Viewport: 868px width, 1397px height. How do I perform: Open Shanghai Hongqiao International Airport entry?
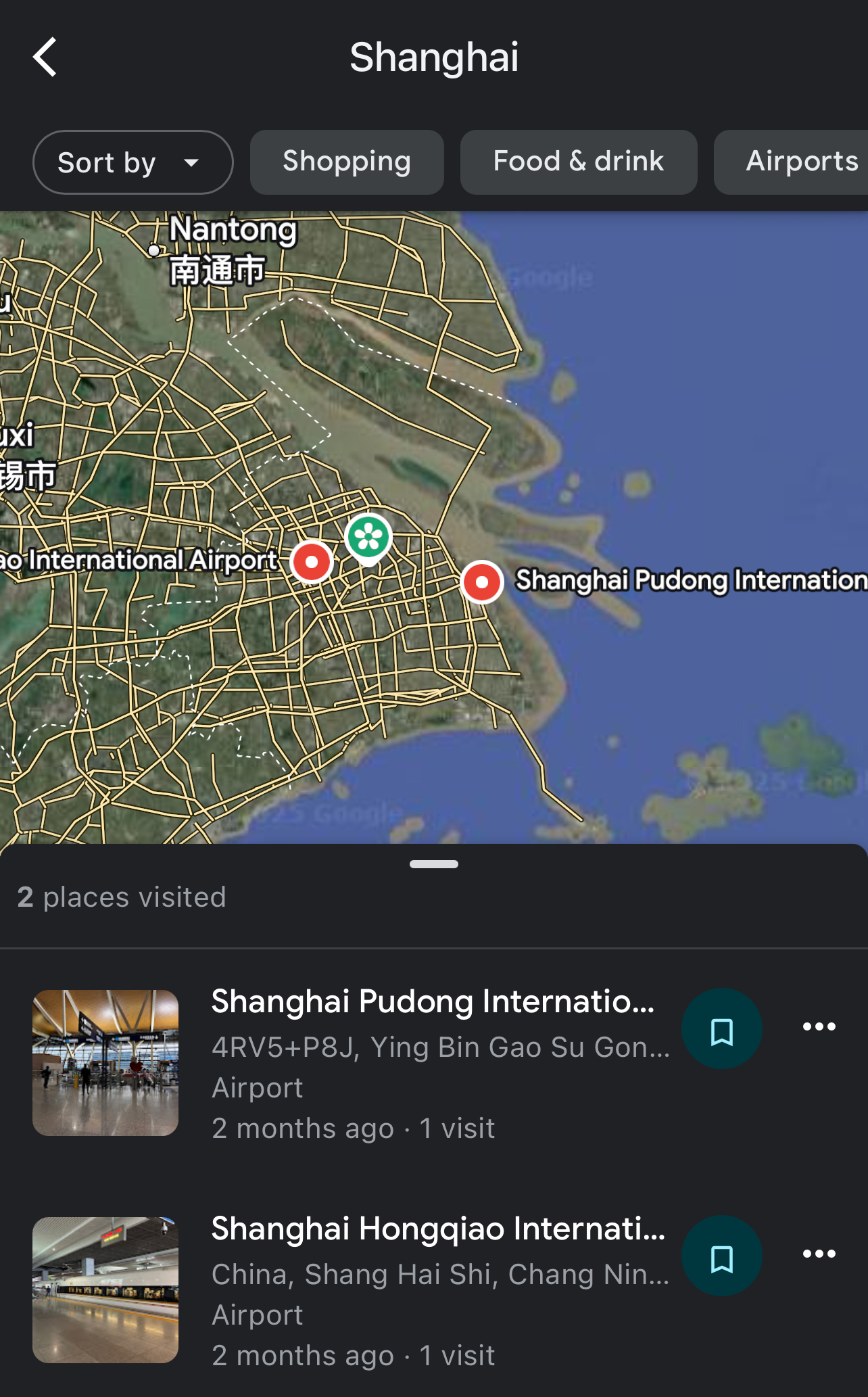tap(438, 1229)
